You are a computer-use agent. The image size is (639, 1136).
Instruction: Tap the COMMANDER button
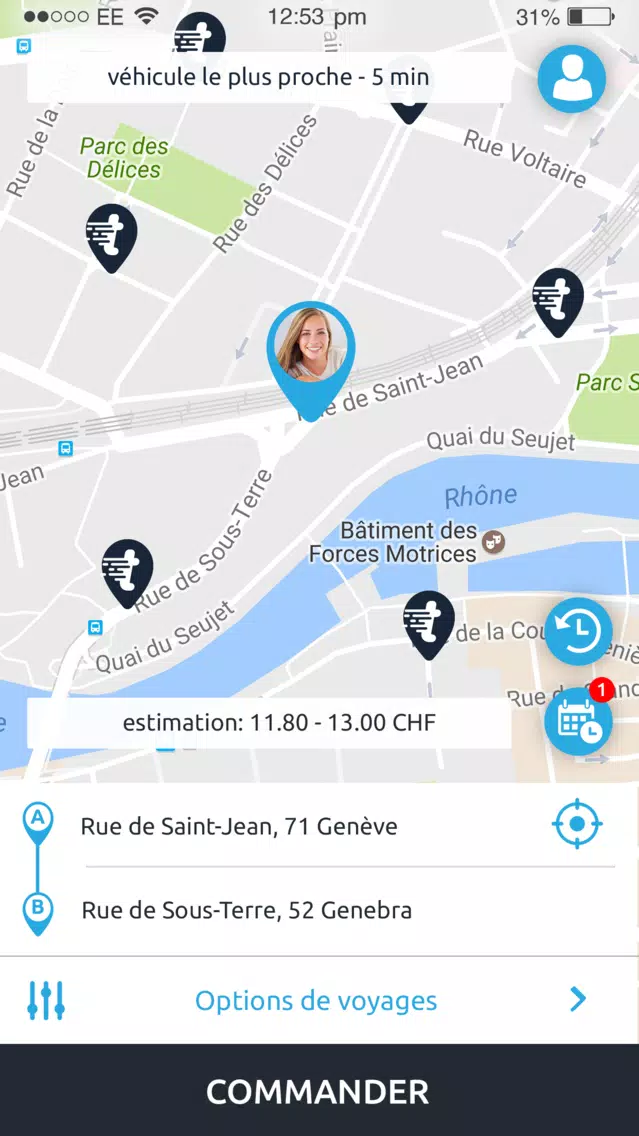[320, 1090]
